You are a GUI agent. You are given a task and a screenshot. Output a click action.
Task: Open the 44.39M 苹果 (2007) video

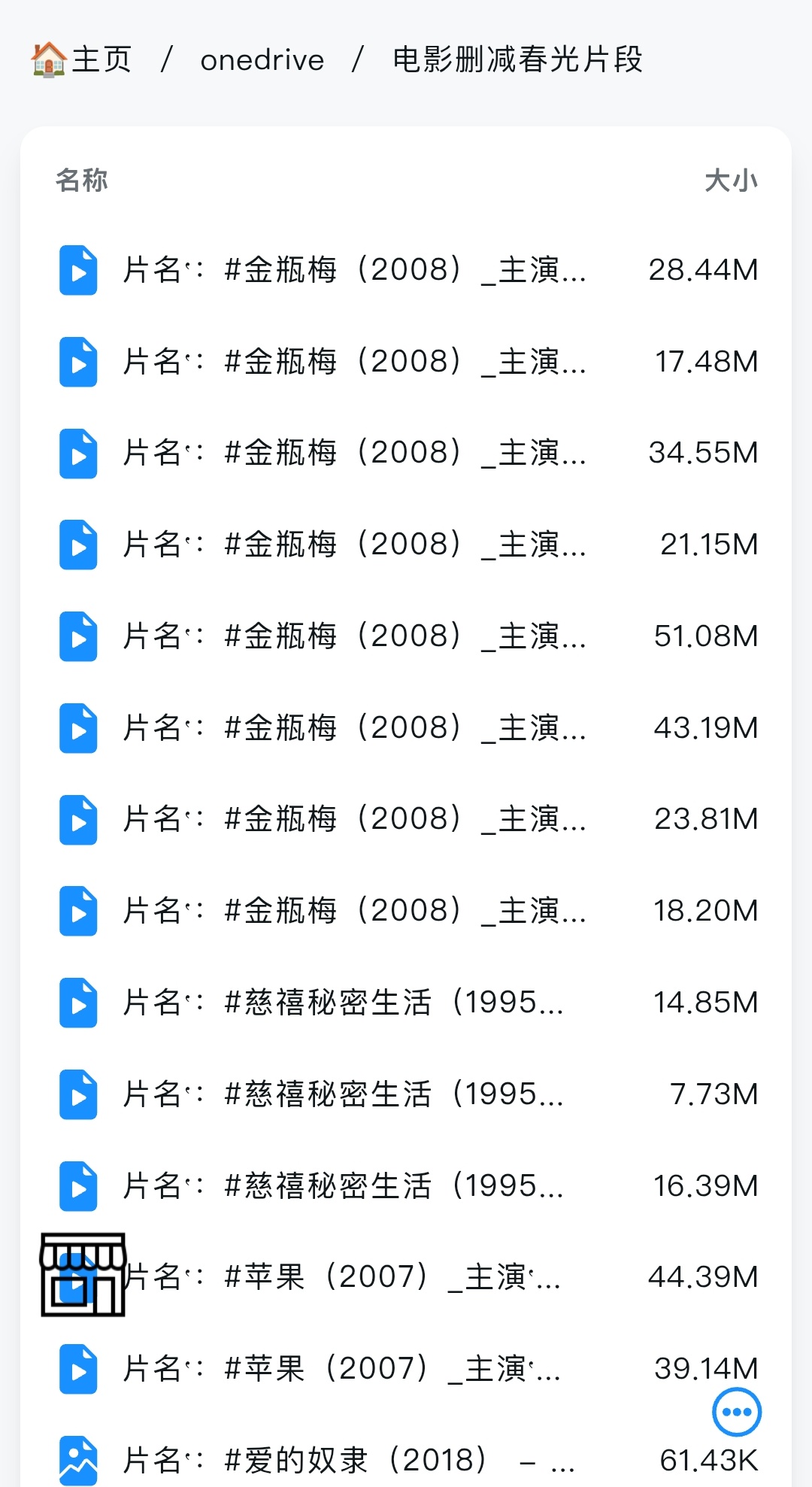pos(342,1277)
